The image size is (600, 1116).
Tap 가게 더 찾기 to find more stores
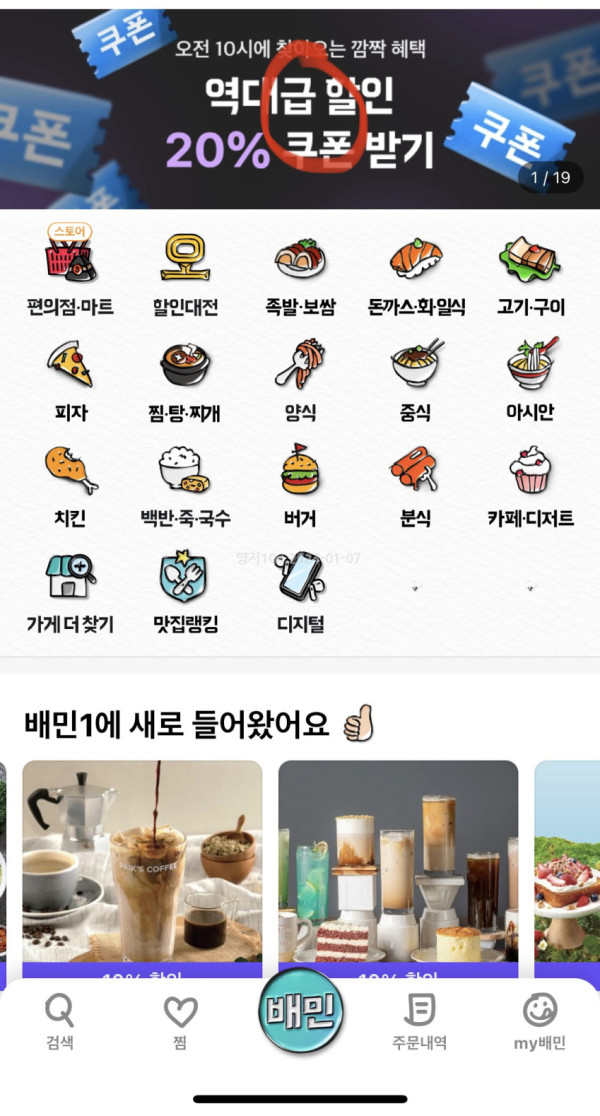tap(70, 592)
